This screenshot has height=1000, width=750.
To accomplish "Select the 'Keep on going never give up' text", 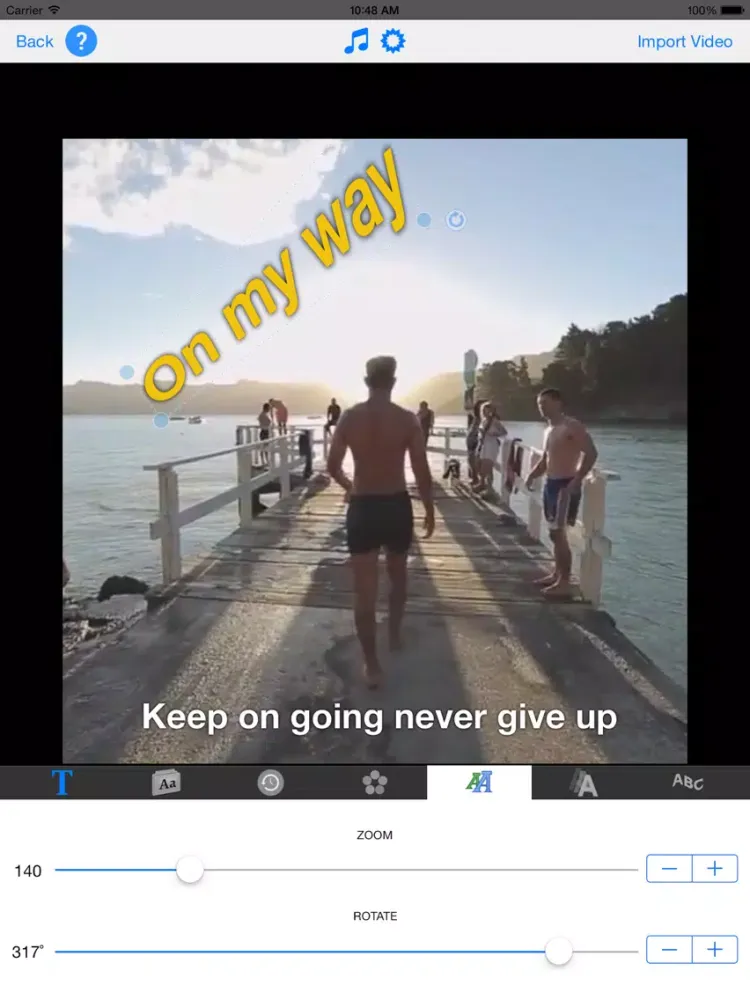I will coord(379,717).
